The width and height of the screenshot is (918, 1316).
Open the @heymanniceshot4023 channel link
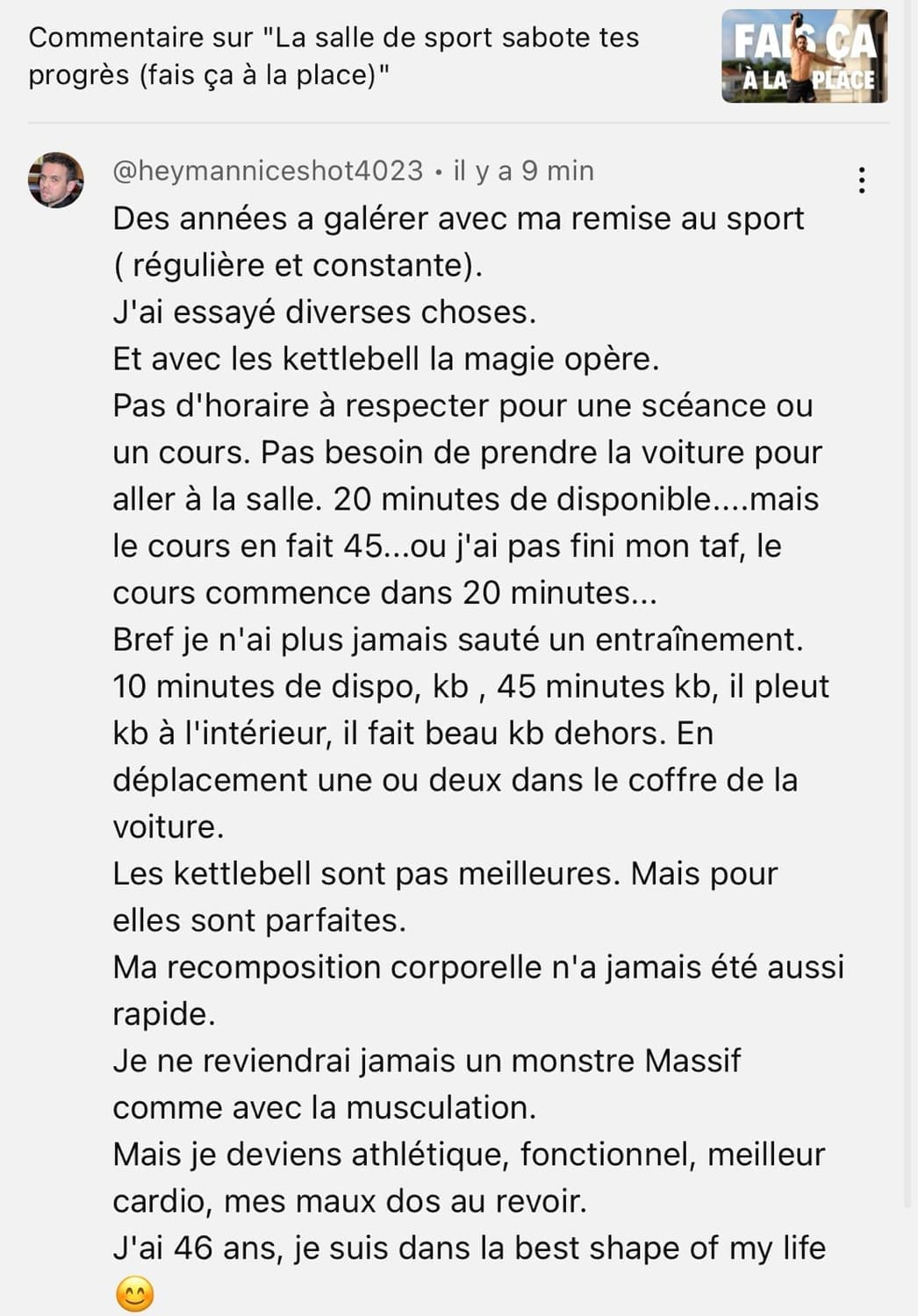tap(268, 170)
